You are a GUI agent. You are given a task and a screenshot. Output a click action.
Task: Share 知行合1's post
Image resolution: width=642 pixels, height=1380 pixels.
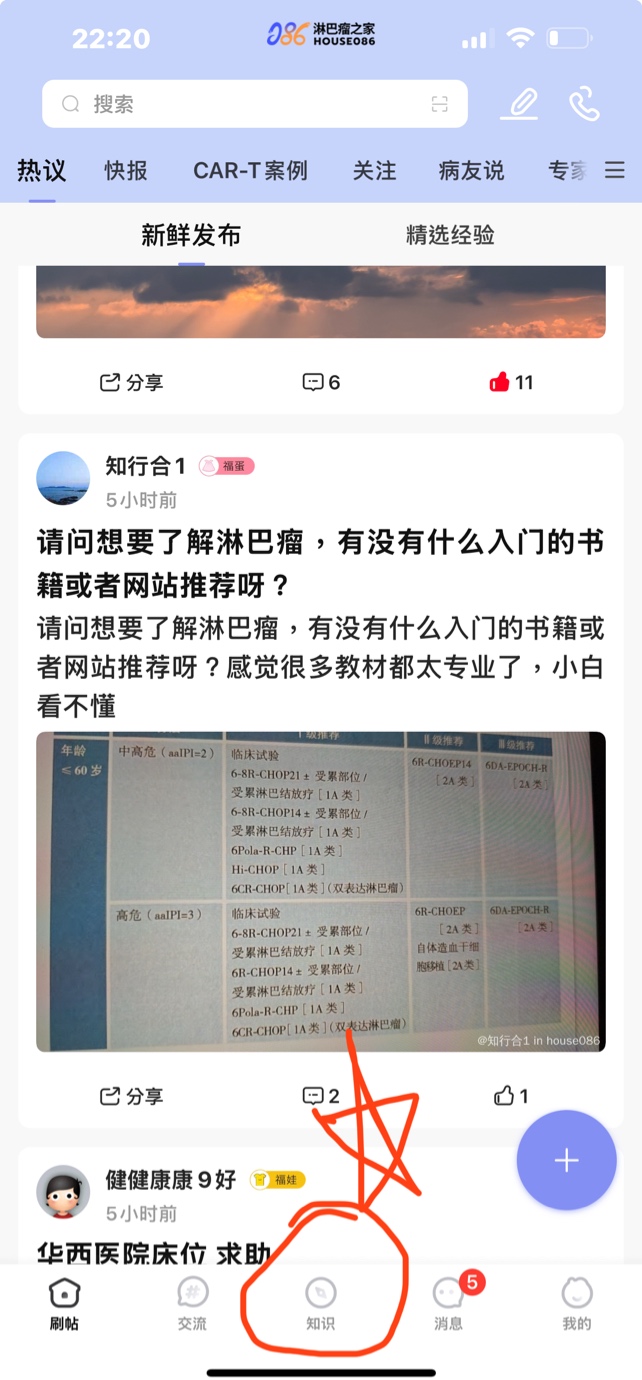(131, 1096)
